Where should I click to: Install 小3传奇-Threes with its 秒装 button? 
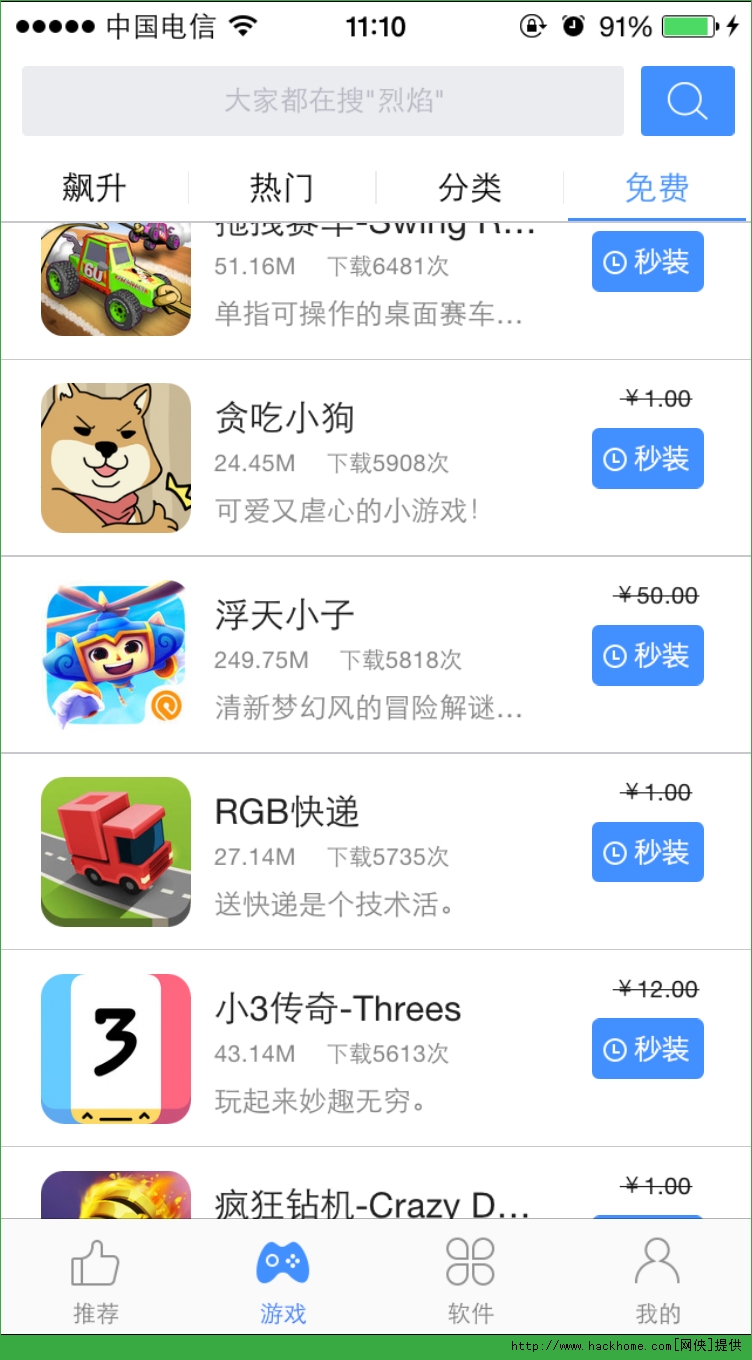coord(647,1049)
